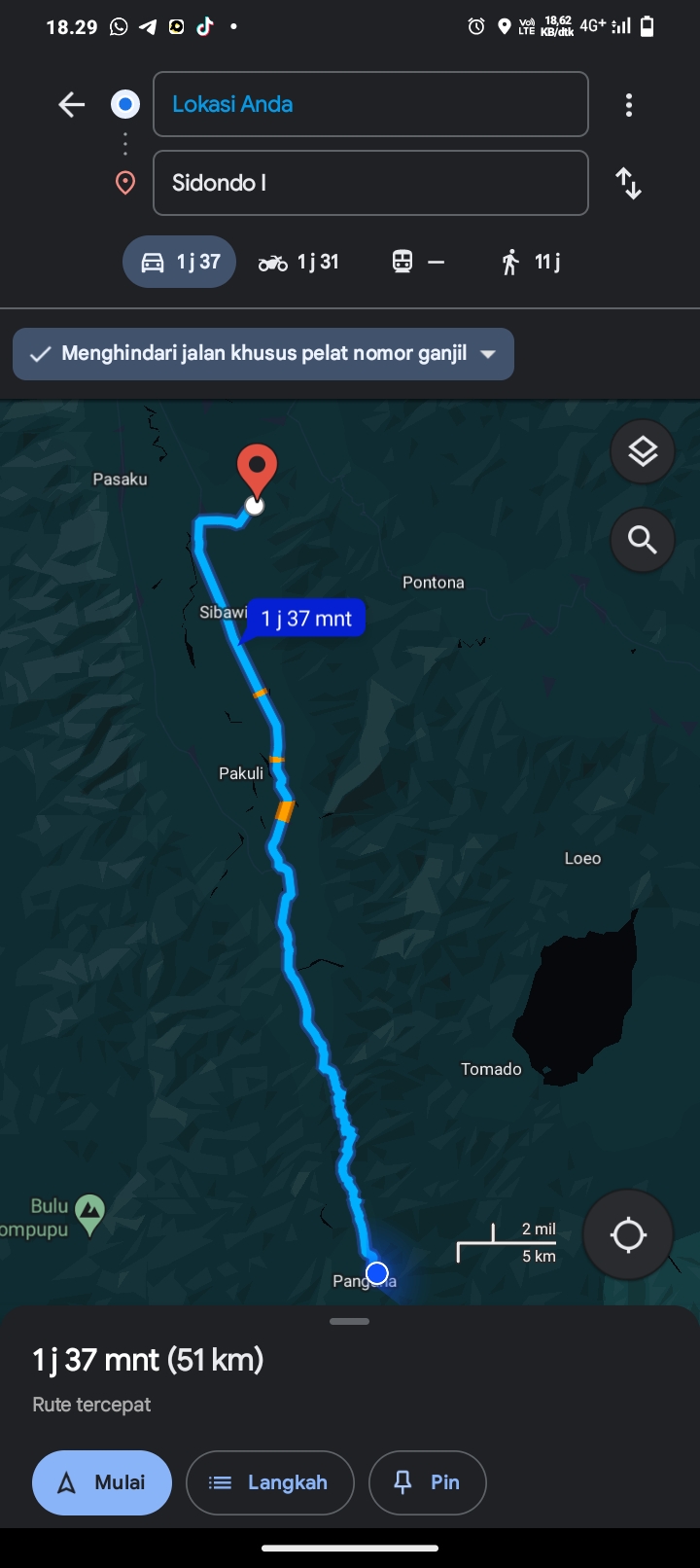Center map on my current location
700x1568 pixels.
pyautogui.click(x=628, y=1235)
